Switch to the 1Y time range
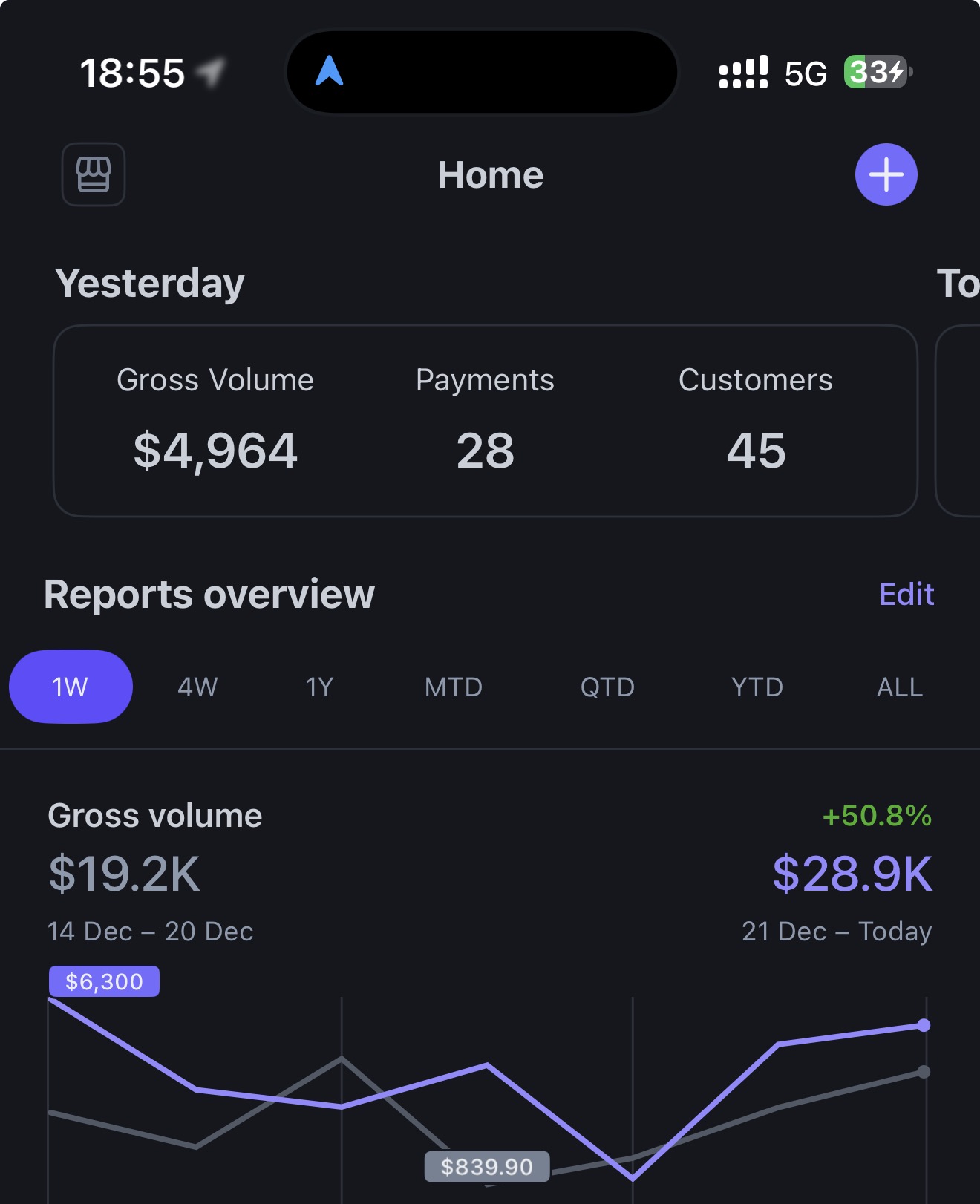The image size is (980, 1204). (319, 687)
